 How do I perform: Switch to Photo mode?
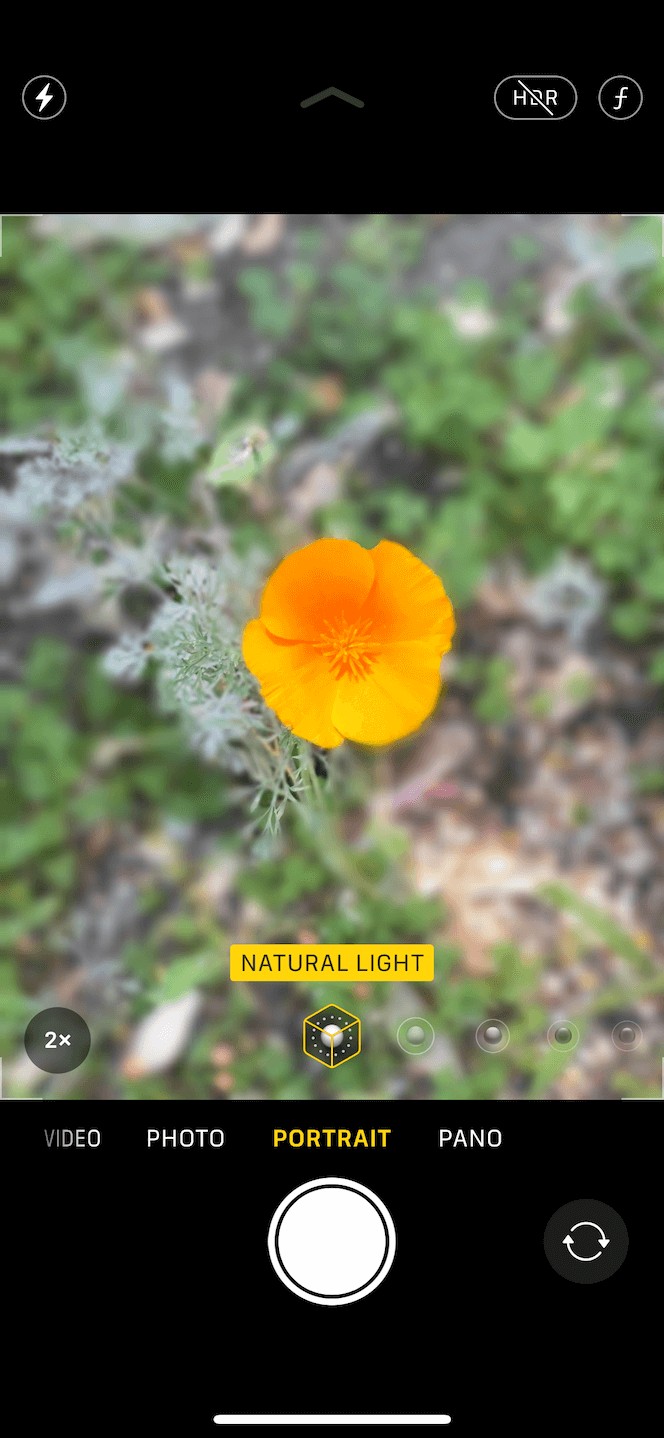pos(185,1138)
